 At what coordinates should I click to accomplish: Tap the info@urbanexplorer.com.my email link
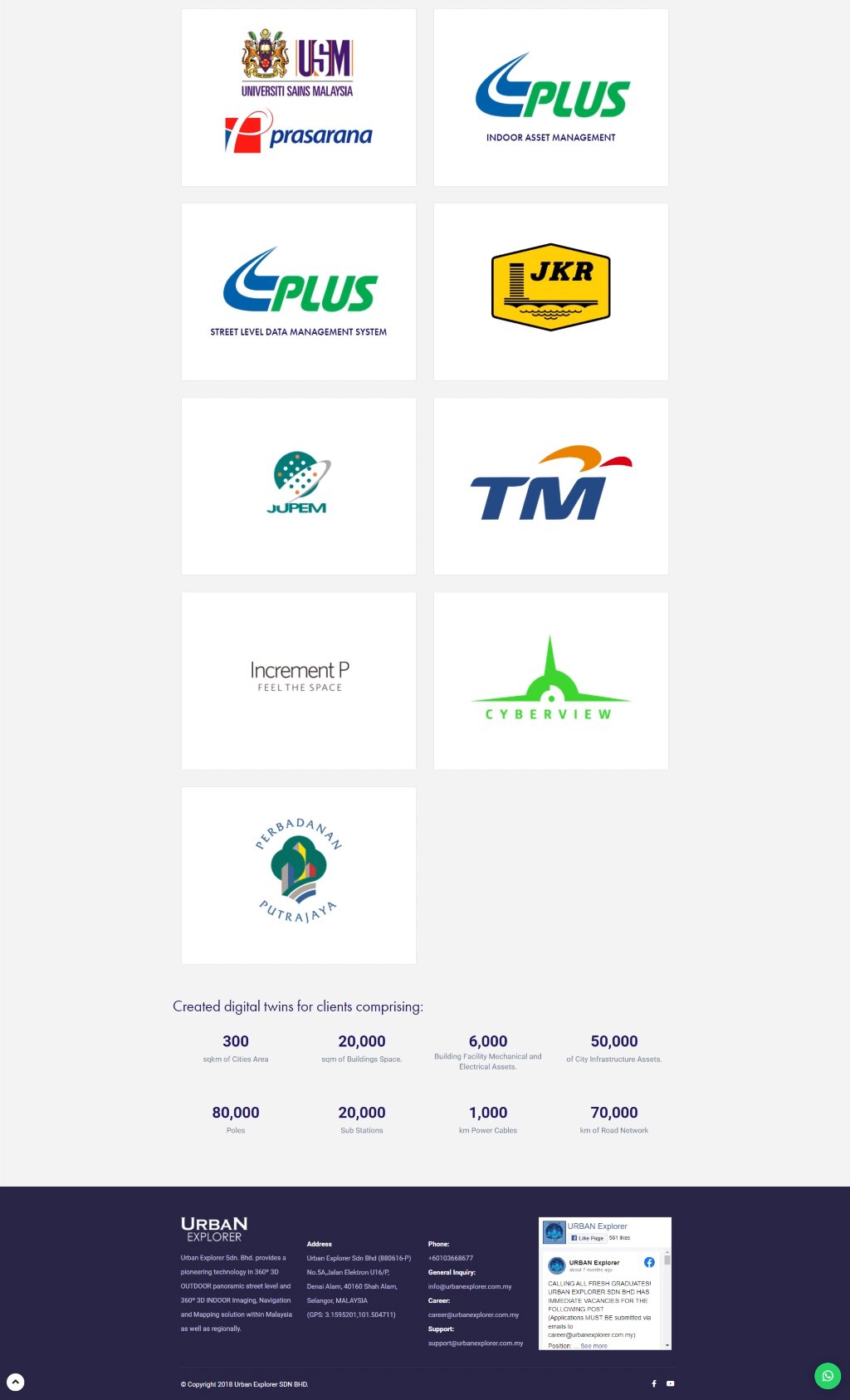[x=470, y=1286]
